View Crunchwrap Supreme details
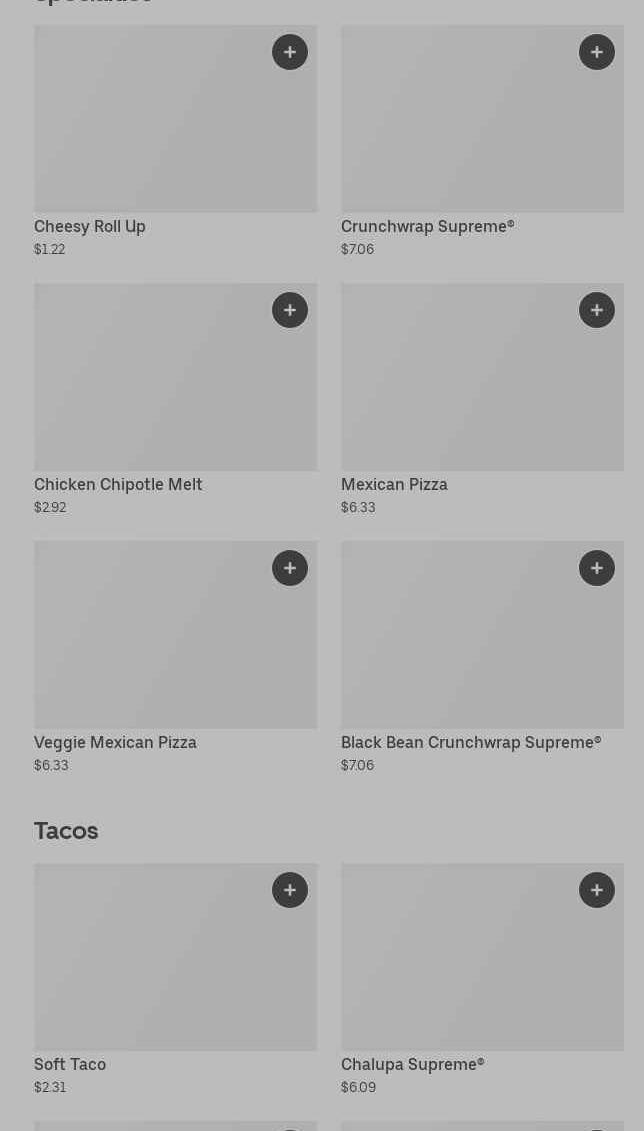644x1131 pixels. 460,130
